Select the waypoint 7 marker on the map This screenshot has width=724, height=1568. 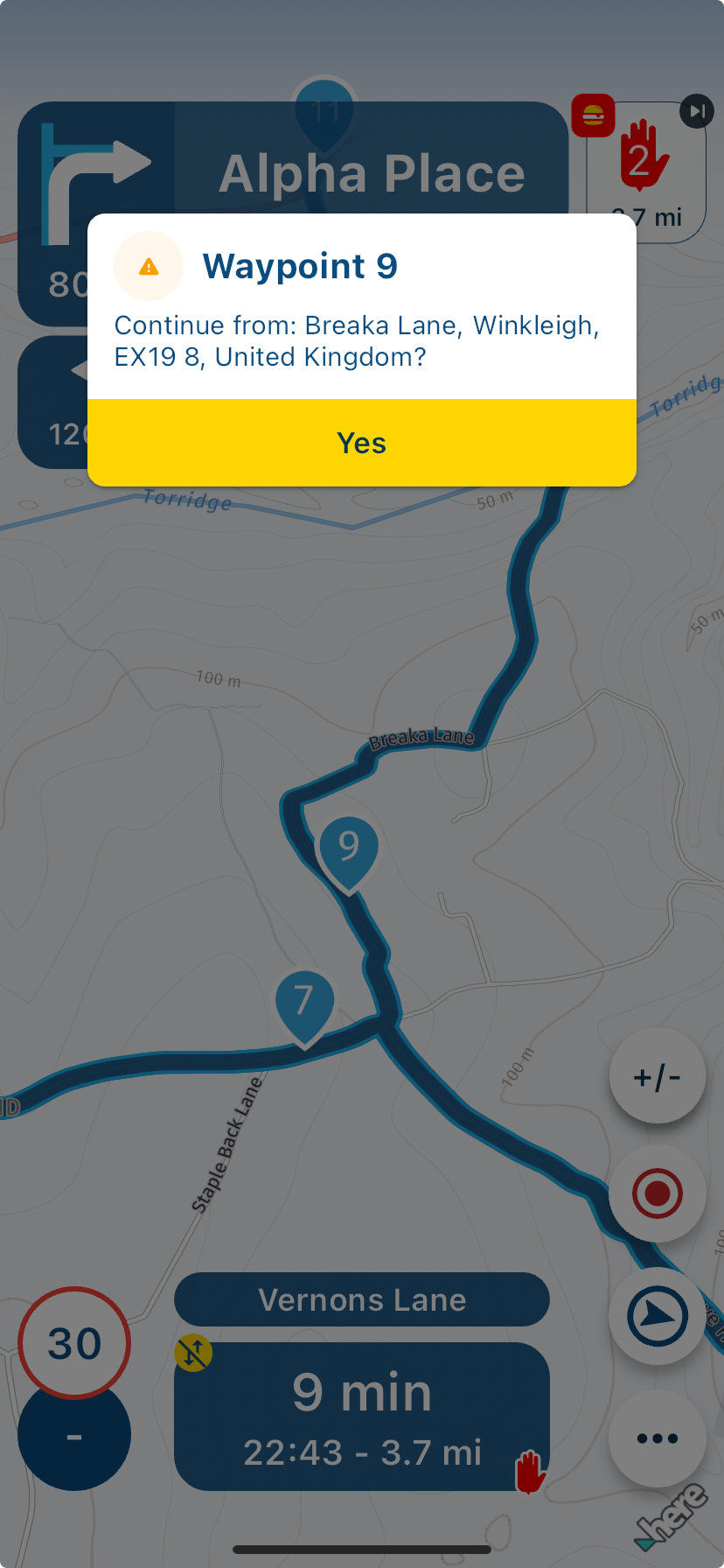[x=304, y=1003]
